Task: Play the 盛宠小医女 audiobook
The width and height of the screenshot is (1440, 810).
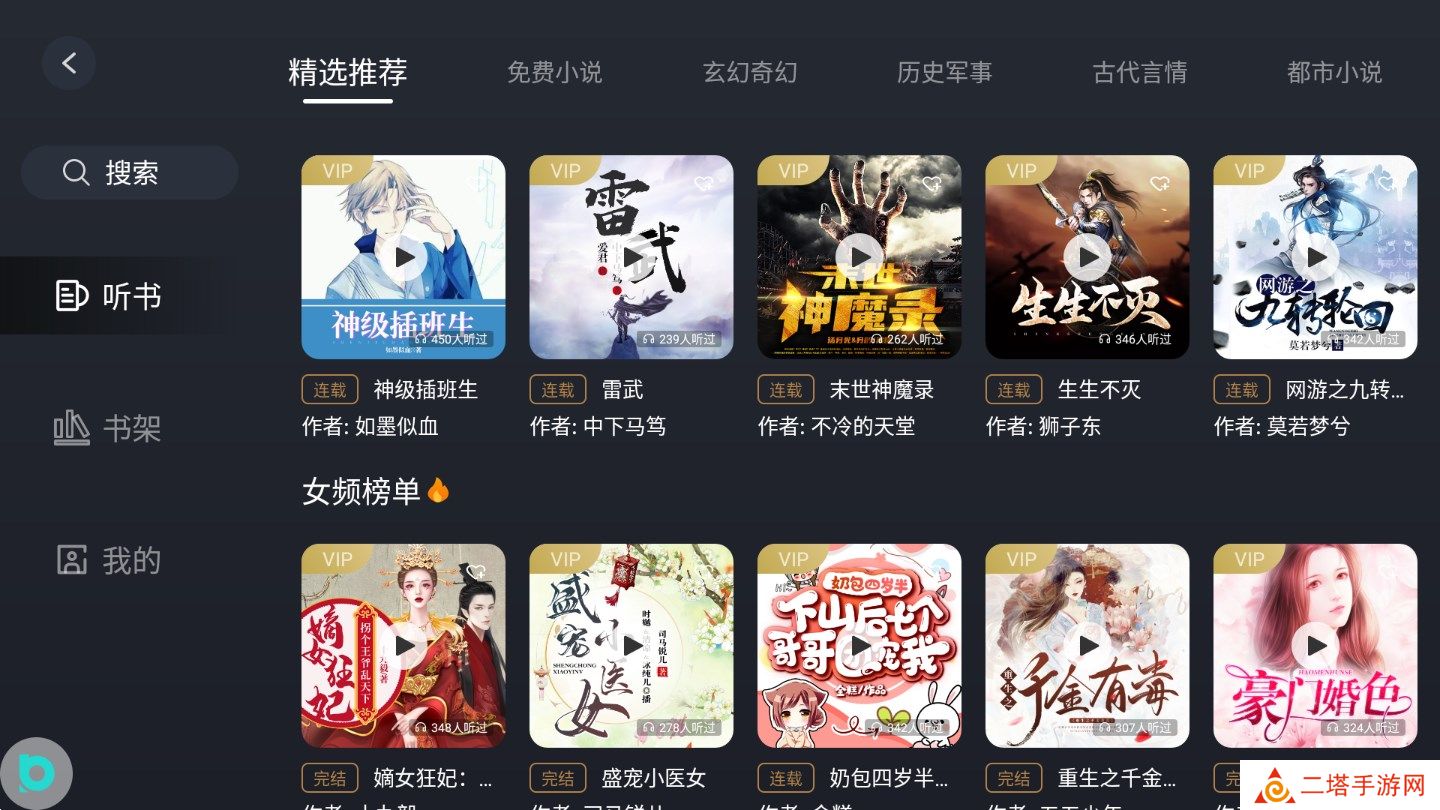Action: pyautogui.click(x=631, y=646)
